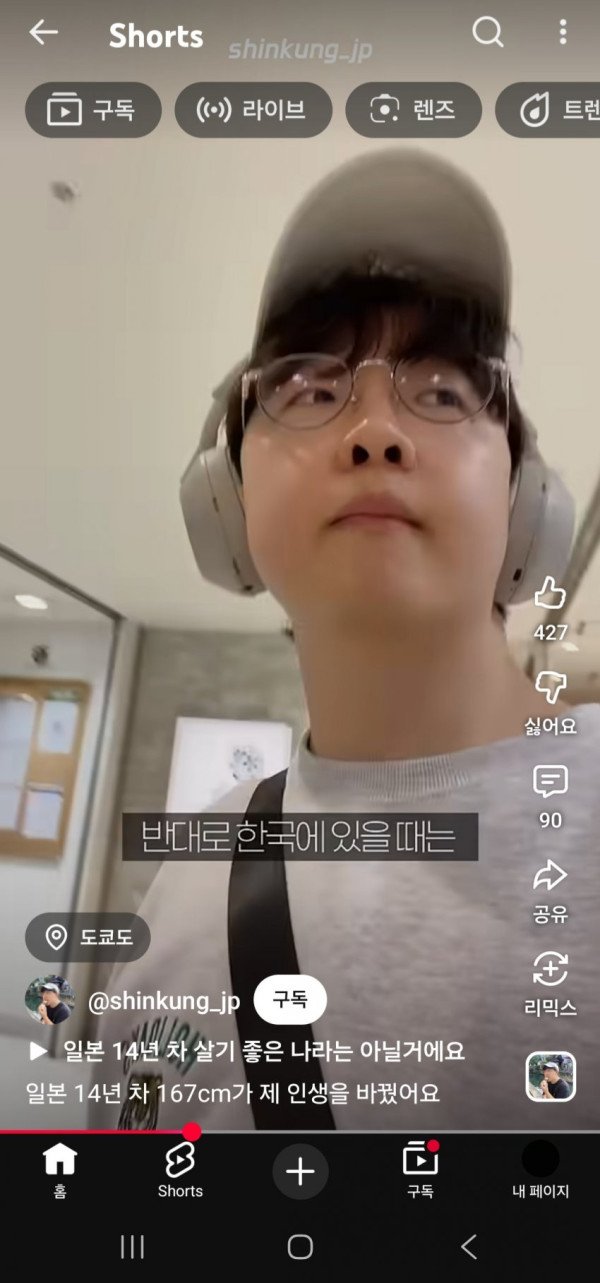The width and height of the screenshot is (600, 1283).
Task: Subscribe with the 구독 button beside @shinkung_jp
Action: pos(290,1000)
